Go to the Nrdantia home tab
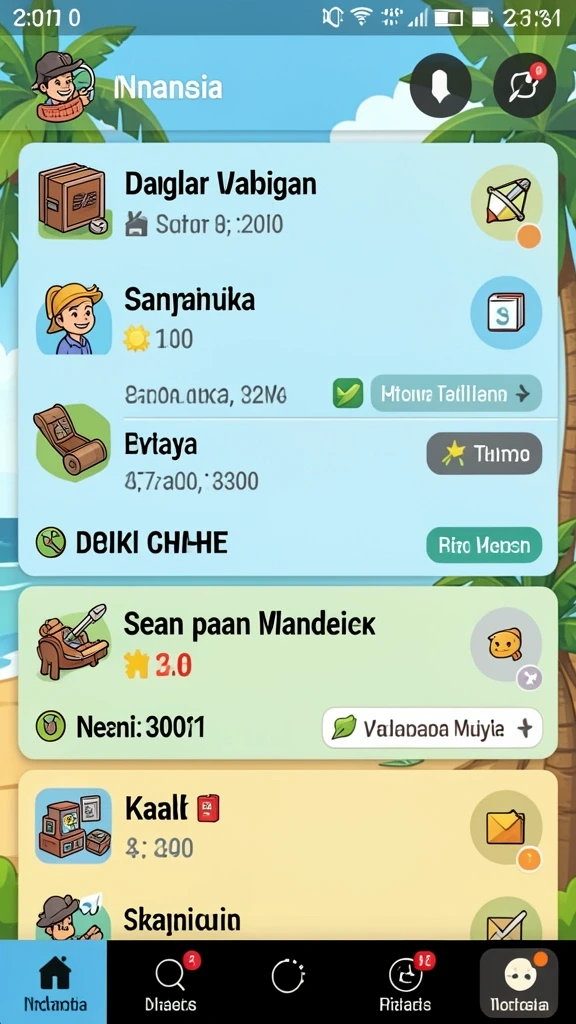The width and height of the screenshot is (576, 1024). click(x=55, y=982)
